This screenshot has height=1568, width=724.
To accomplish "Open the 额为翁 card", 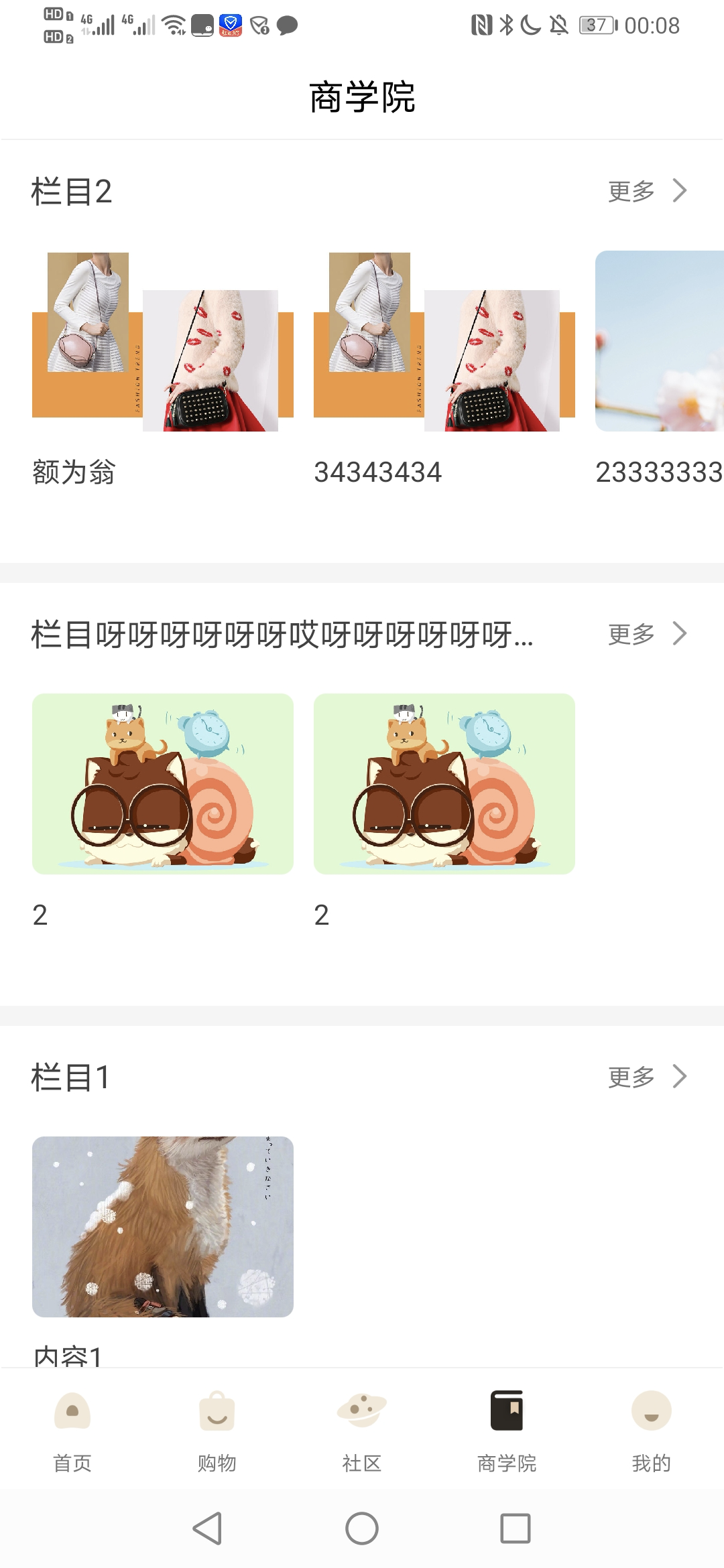I will (x=163, y=342).
